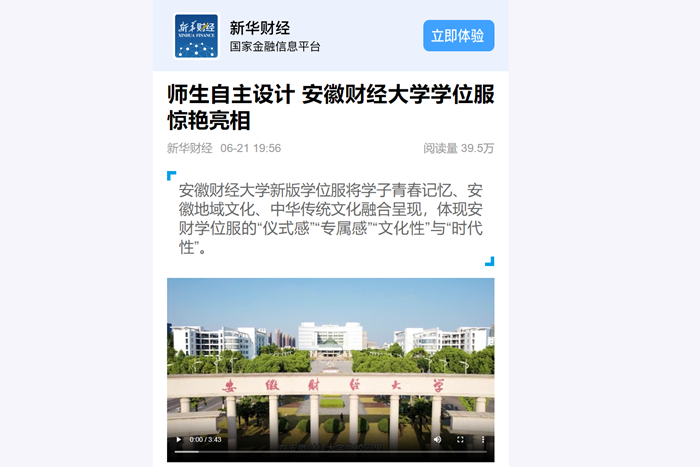
Task: Open the 新华财经 platform logo
Action: coord(196,36)
